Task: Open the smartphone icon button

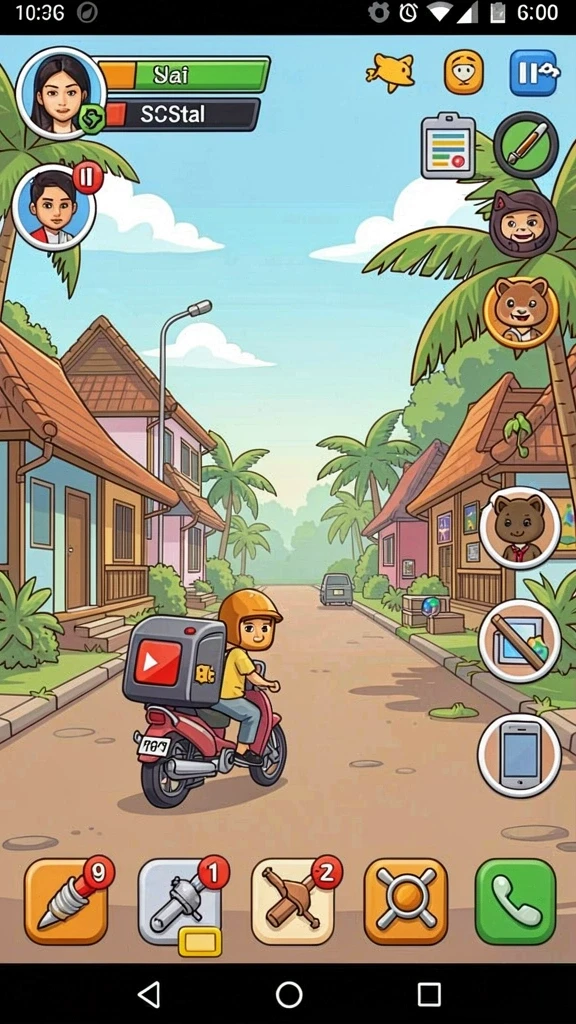Action: pos(520,755)
